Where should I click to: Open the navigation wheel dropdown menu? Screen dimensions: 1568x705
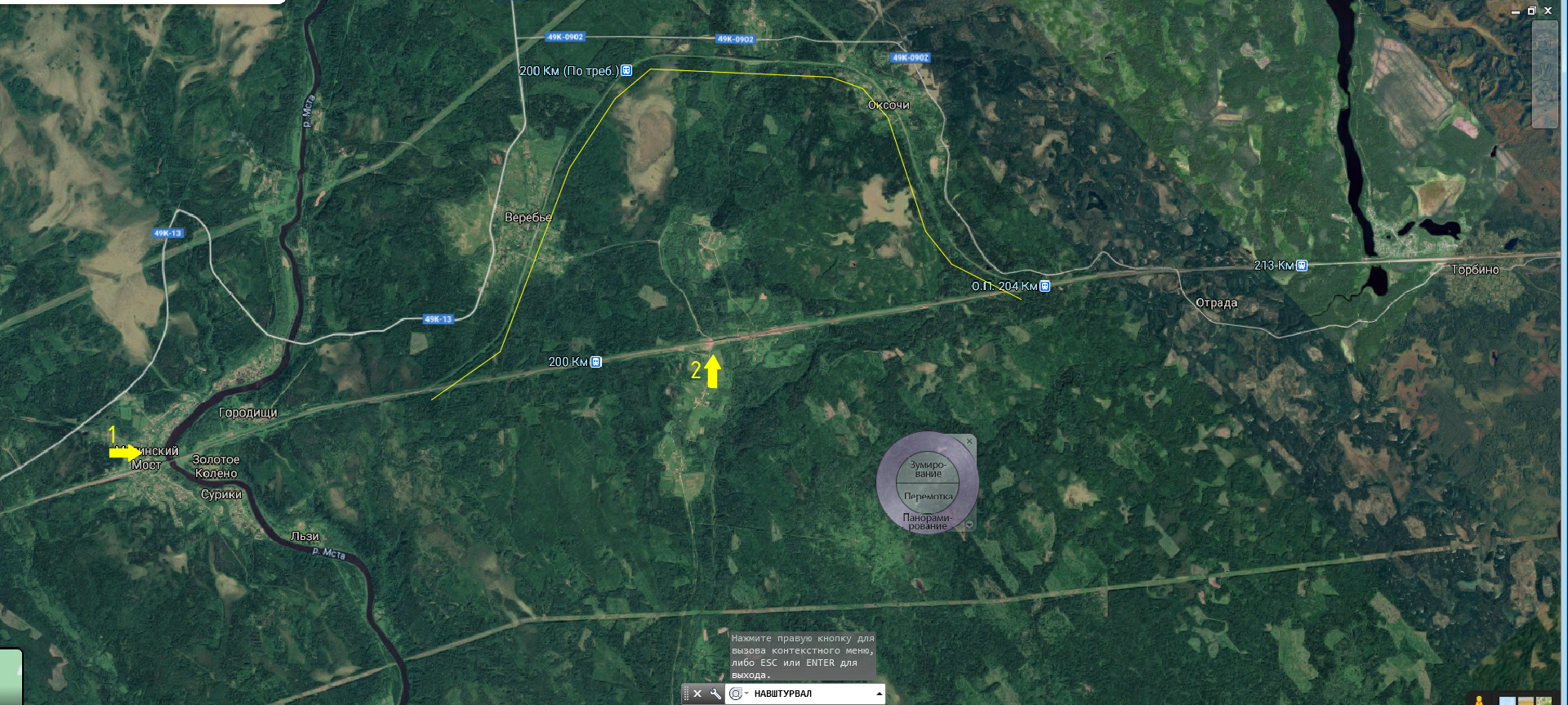click(x=969, y=524)
